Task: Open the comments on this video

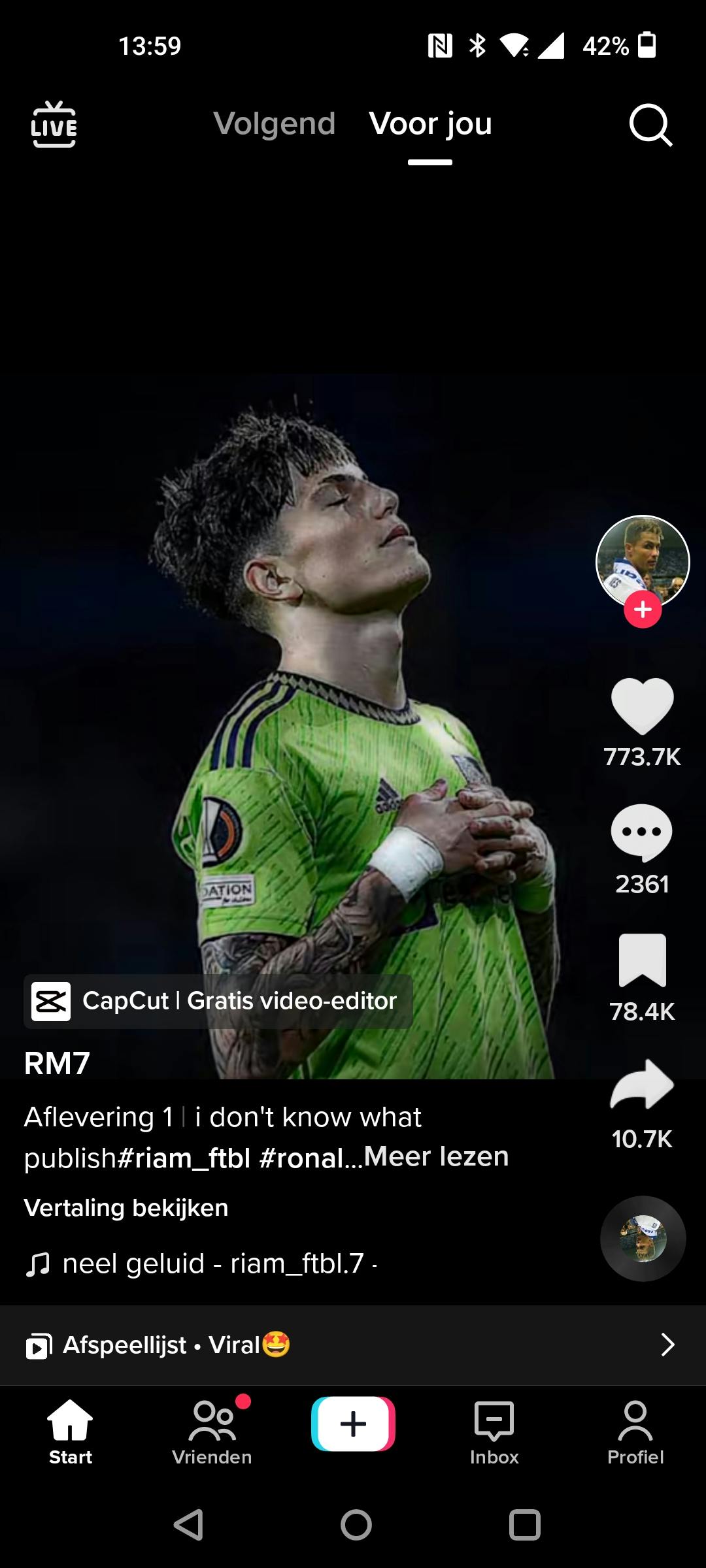Action: [x=641, y=832]
